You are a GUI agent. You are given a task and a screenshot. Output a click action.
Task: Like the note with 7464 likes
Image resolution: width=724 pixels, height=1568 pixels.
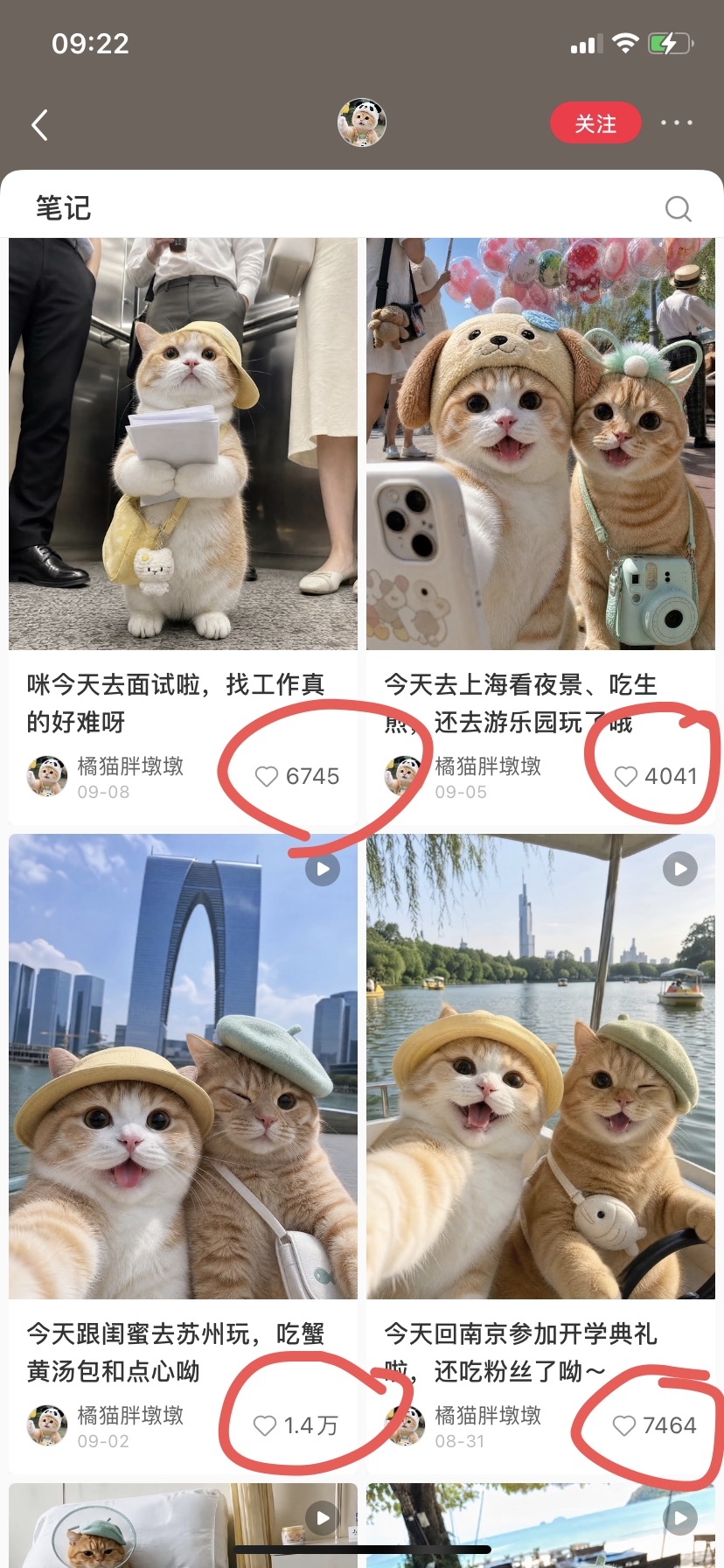tap(623, 1425)
